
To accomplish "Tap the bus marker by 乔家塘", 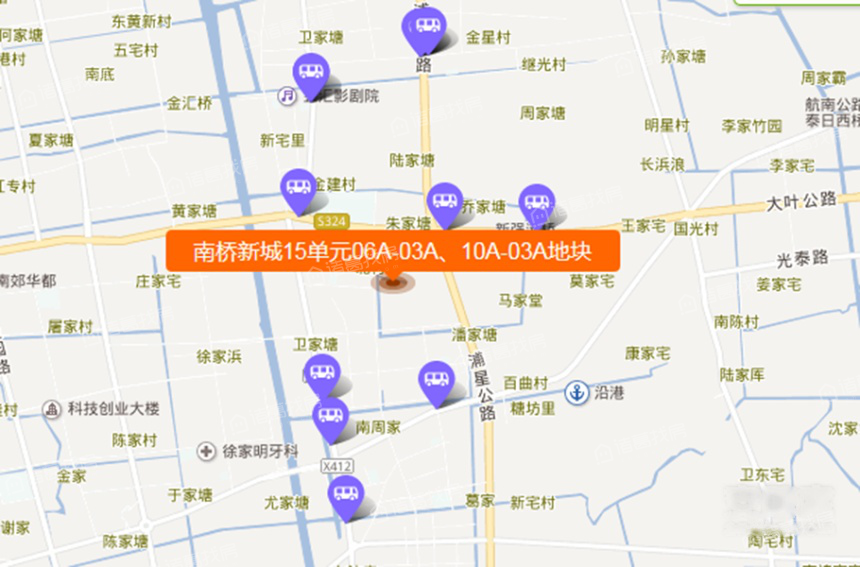I will [x=444, y=201].
